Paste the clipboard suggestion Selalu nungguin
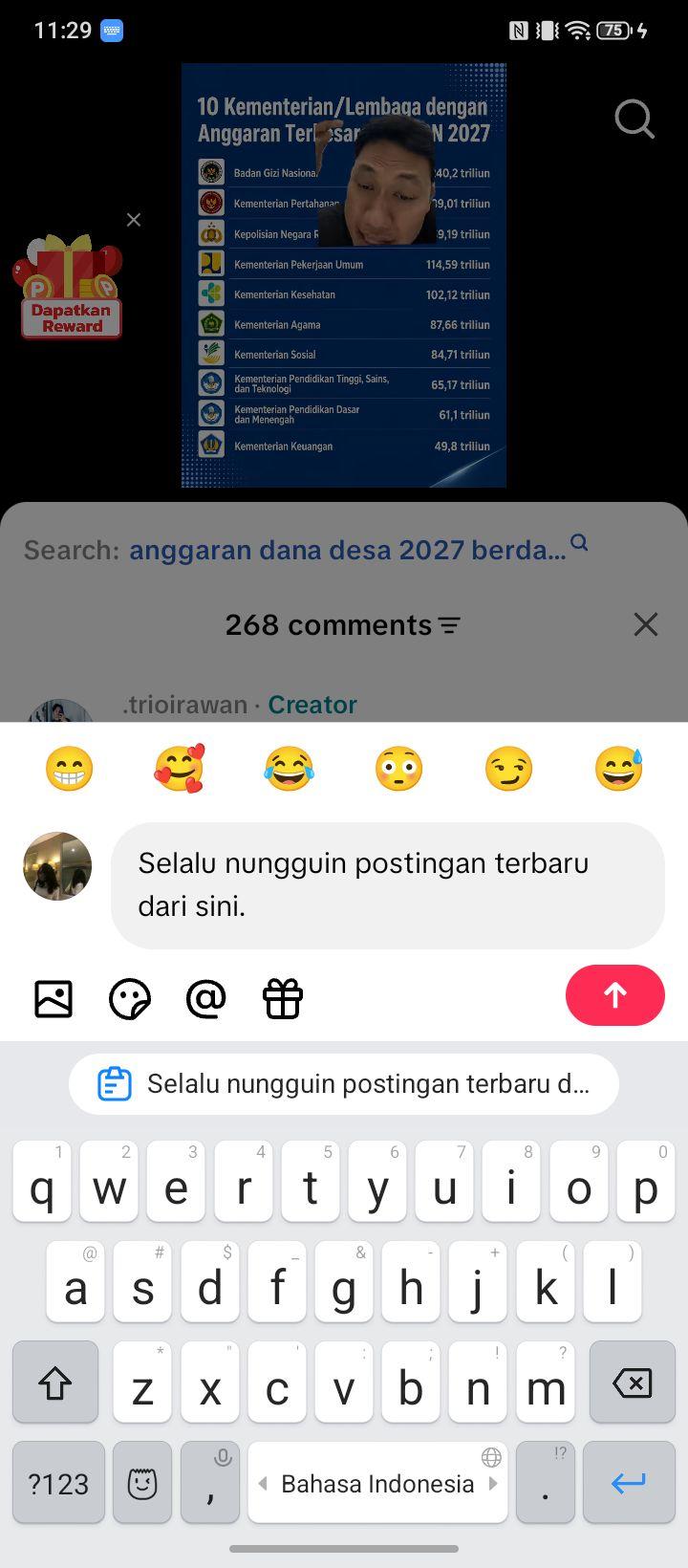Screen dimensions: 688x1568 coord(344,1084)
